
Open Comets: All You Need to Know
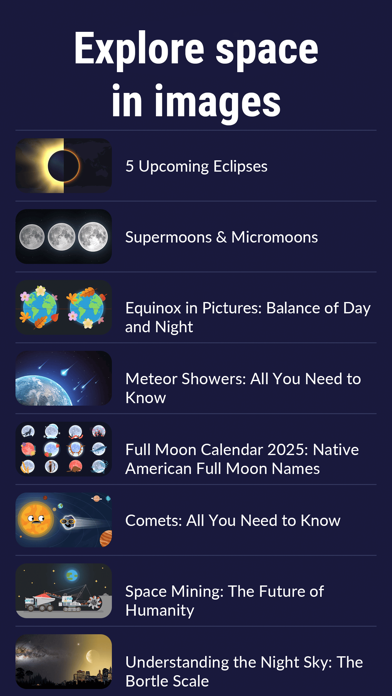coord(196,520)
